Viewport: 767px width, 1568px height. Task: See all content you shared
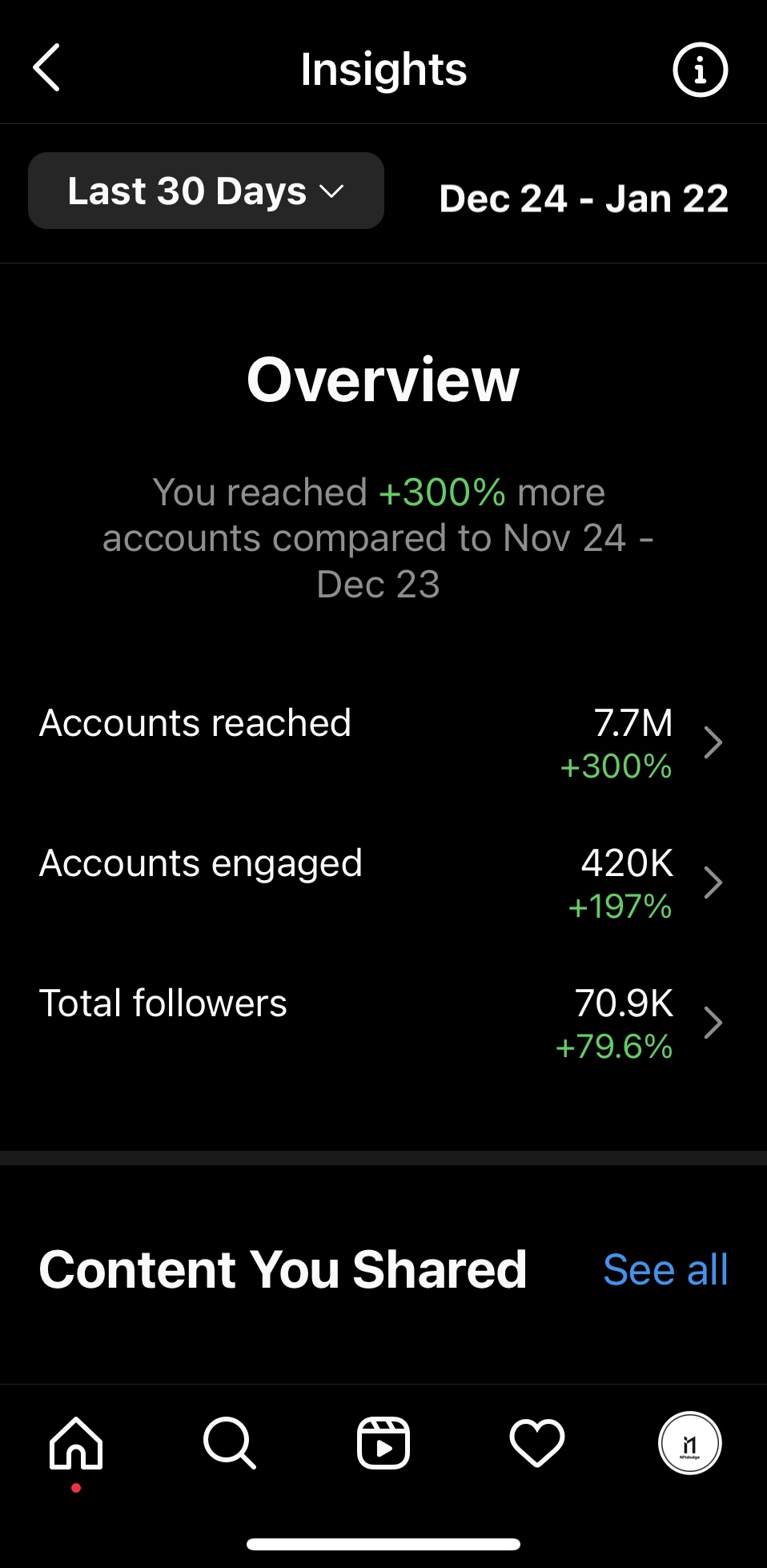tap(665, 1269)
